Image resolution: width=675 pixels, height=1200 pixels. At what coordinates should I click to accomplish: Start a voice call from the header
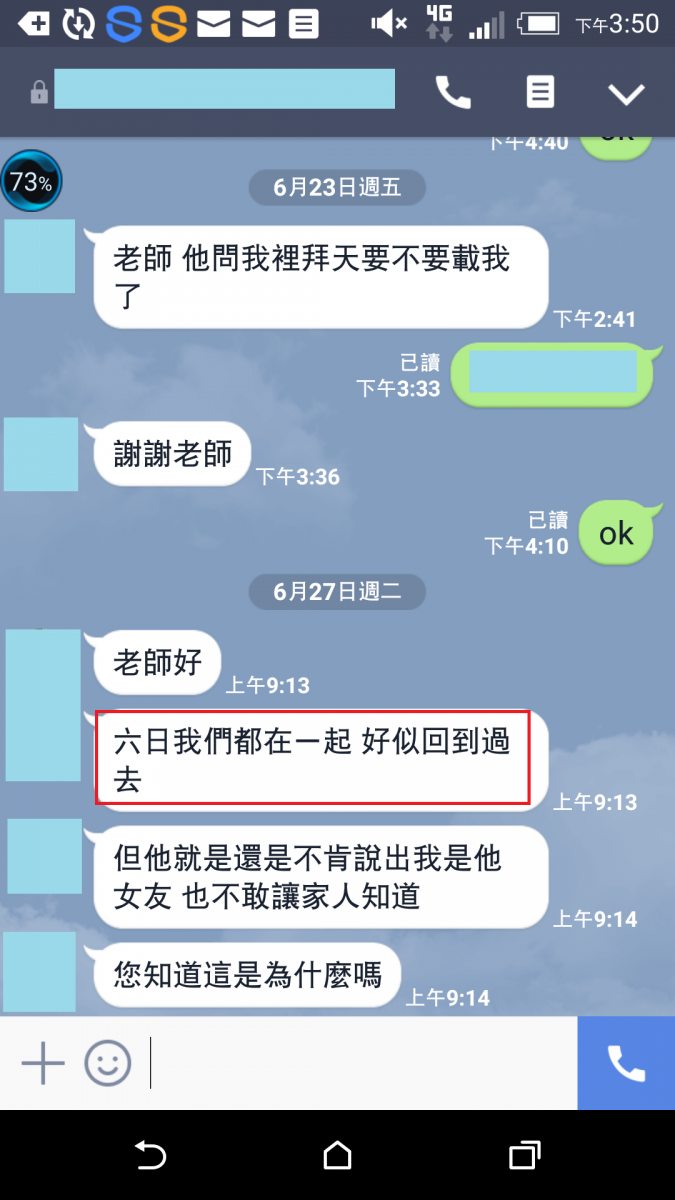(x=453, y=93)
